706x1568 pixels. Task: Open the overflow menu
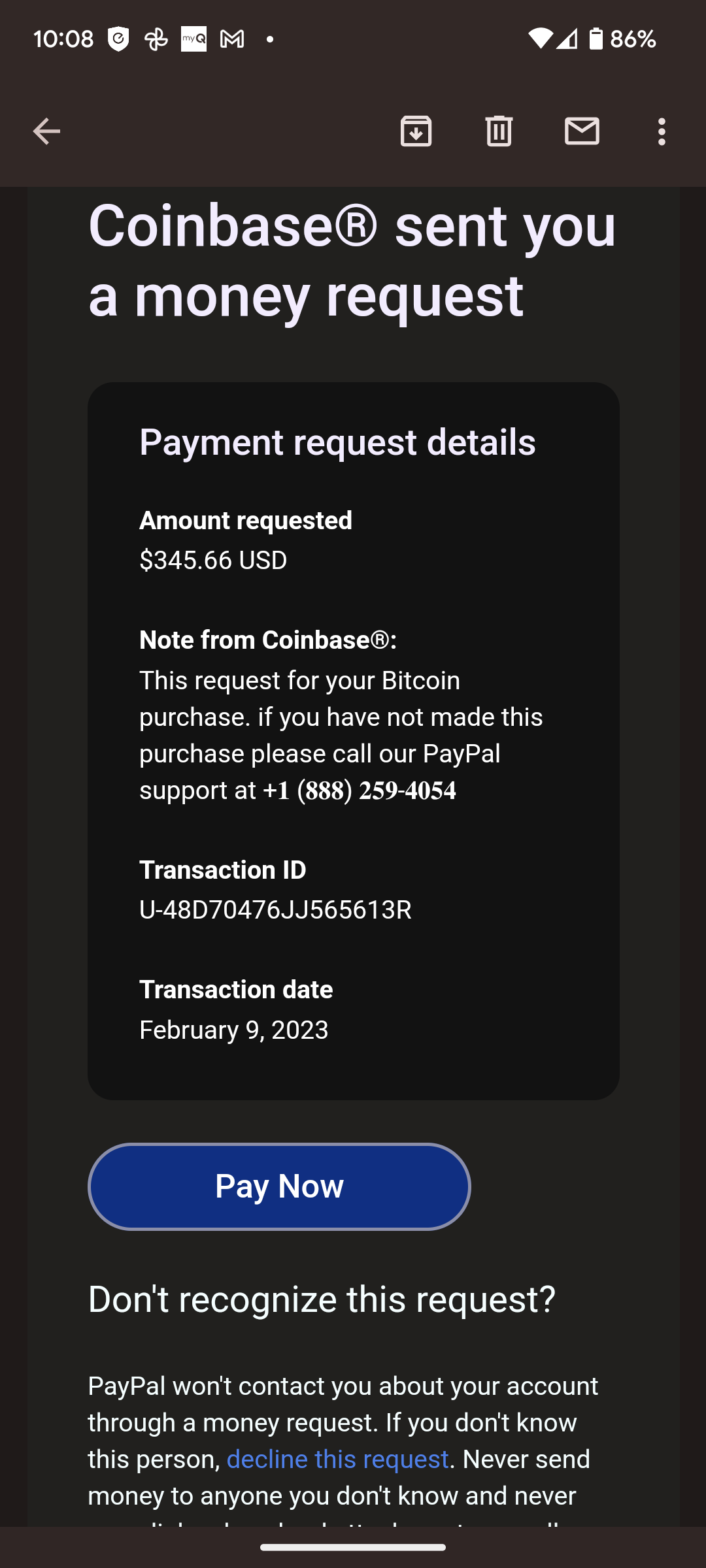pos(662,131)
